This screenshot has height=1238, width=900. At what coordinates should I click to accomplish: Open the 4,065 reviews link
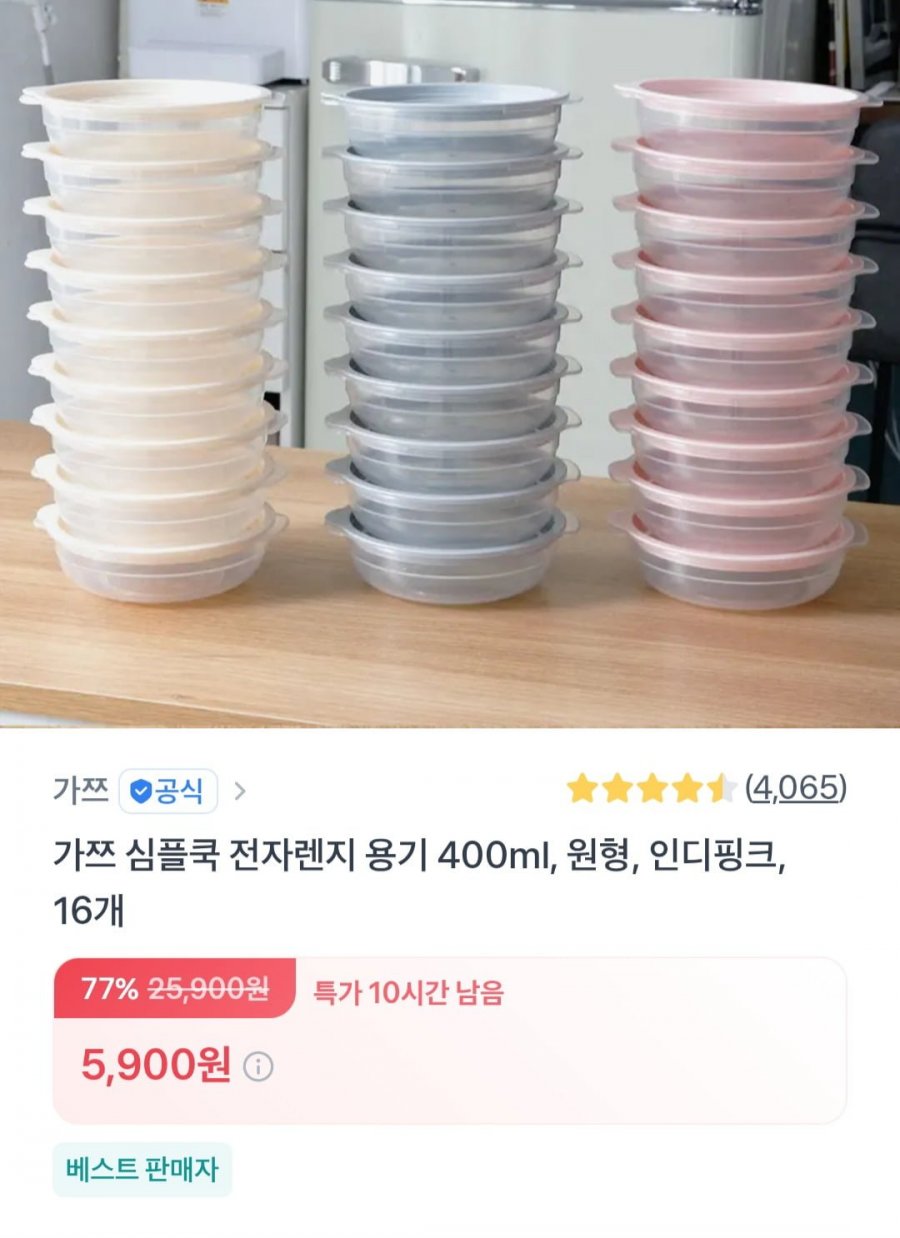(x=797, y=788)
